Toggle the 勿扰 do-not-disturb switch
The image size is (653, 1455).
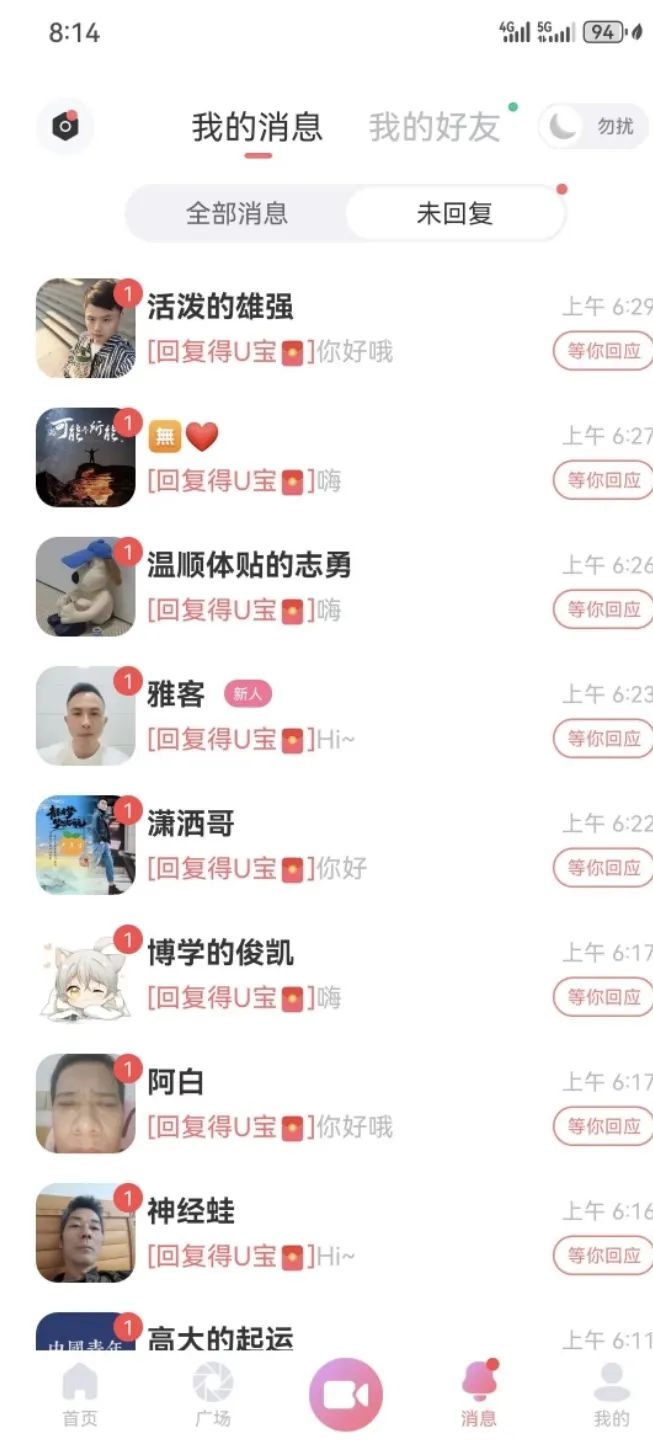[595, 127]
